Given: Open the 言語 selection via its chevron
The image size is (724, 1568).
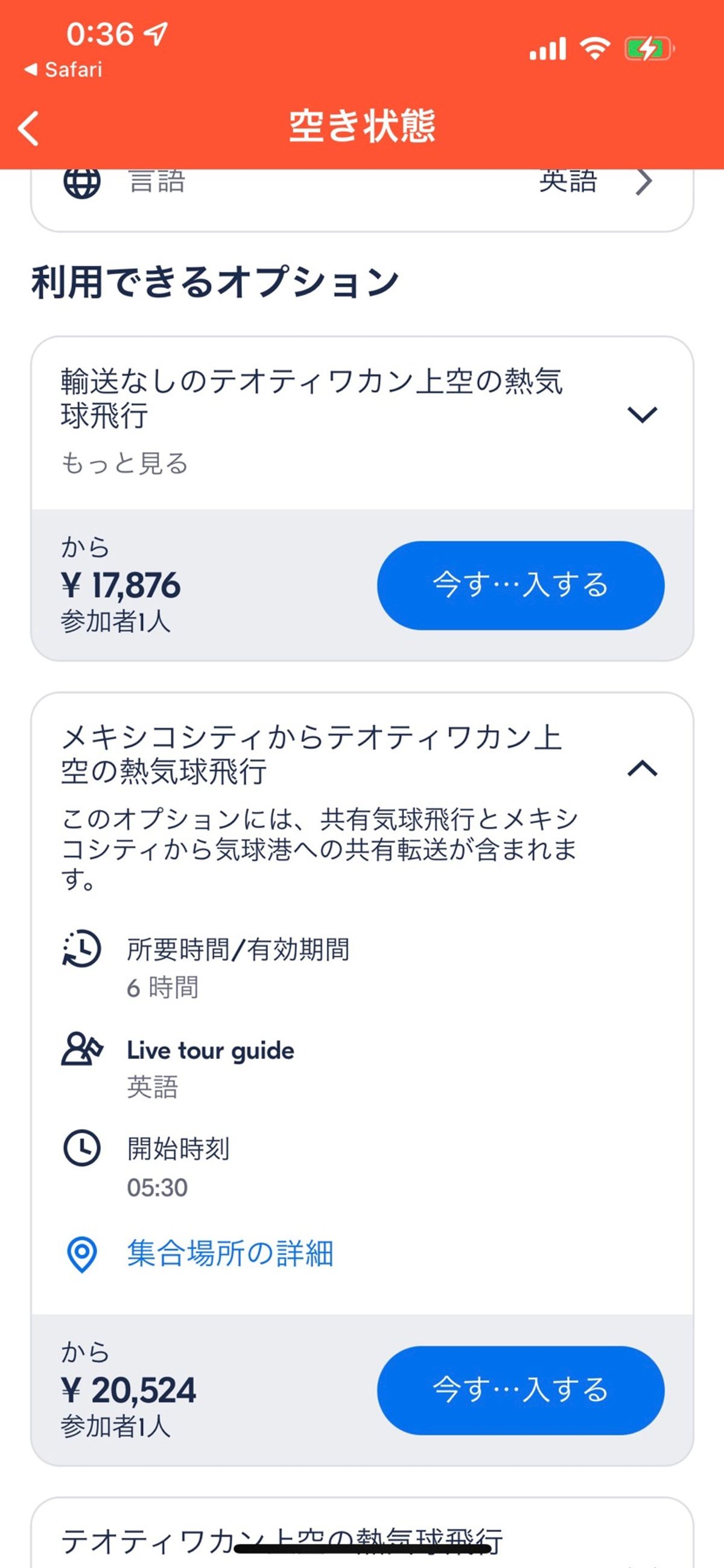Looking at the screenshot, I should (x=644, y=183).
